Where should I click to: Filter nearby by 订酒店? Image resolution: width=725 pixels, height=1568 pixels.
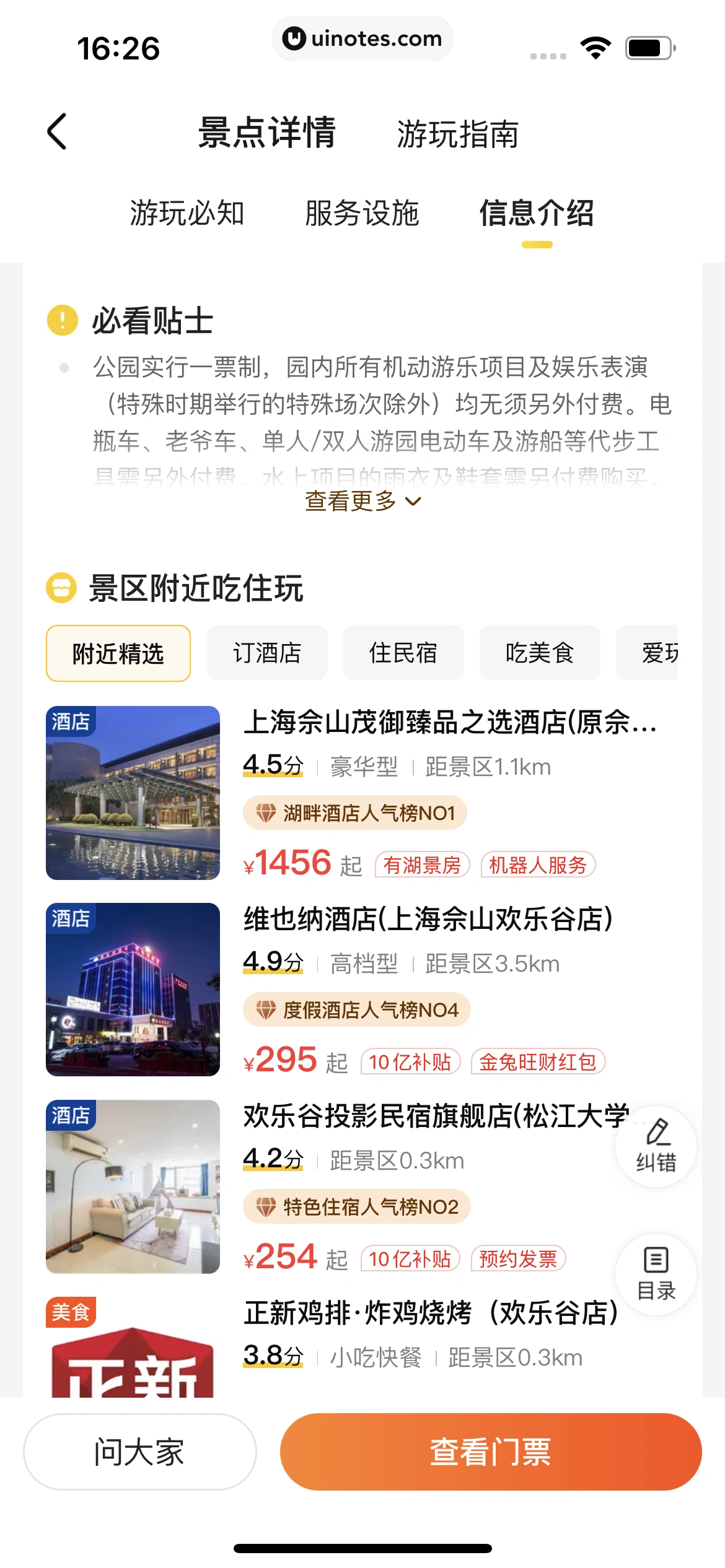coord(267,653)
